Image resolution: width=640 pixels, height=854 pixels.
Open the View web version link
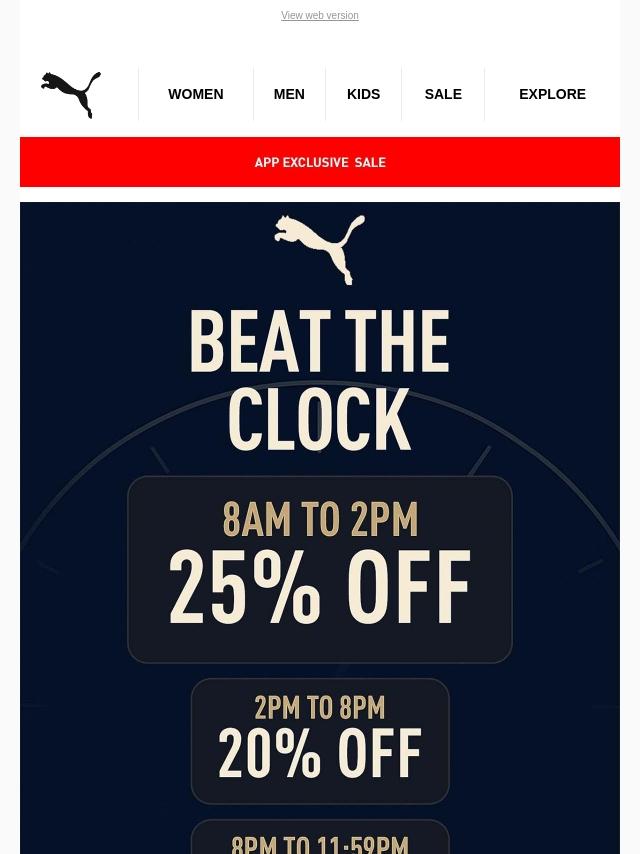coord(319,16)
